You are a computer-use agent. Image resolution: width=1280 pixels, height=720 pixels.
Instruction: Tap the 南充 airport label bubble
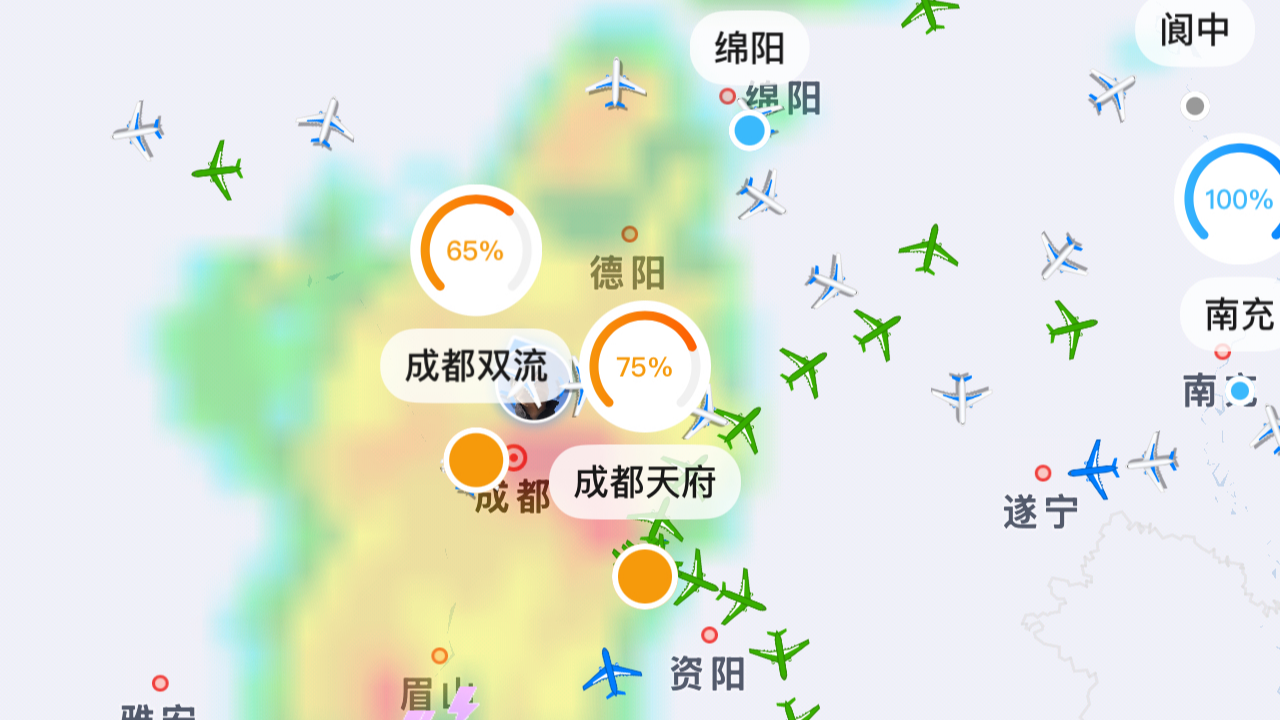[1237, 315]
